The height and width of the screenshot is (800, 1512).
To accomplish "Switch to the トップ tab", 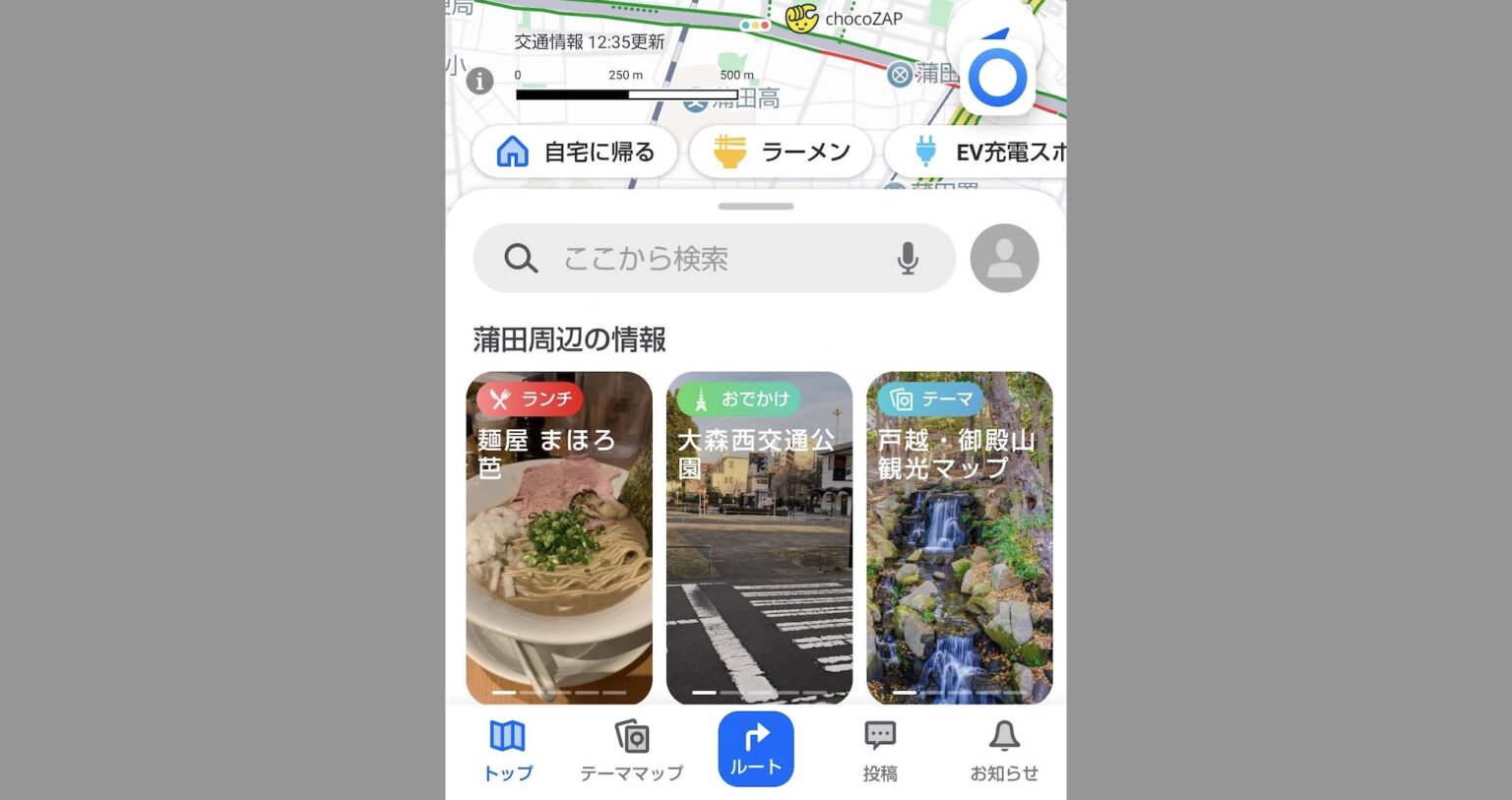I will click(x=508, y=751).
